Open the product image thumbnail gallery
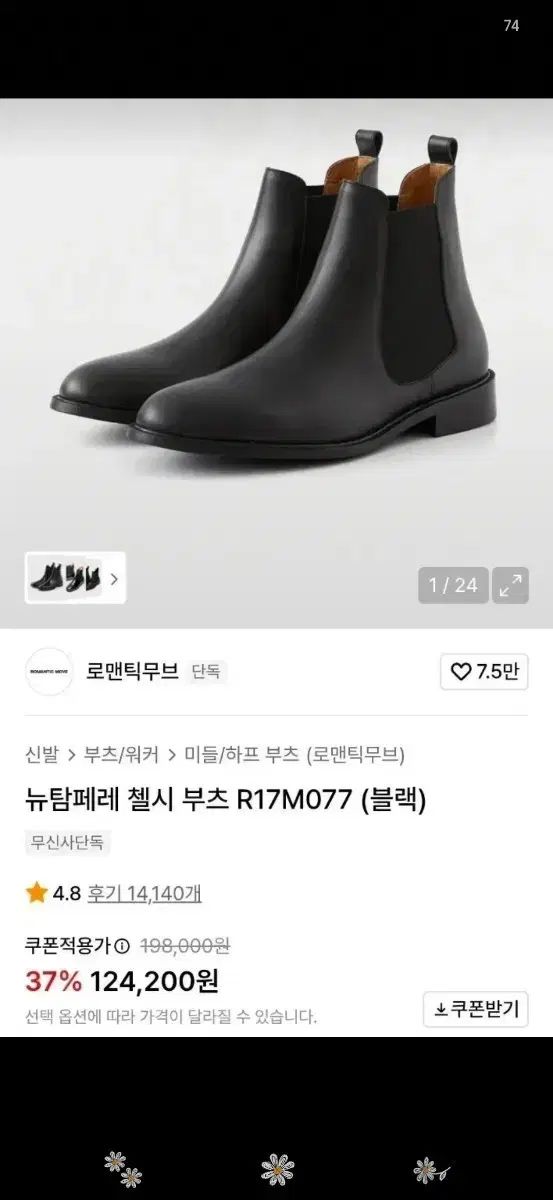 point(75,578)
